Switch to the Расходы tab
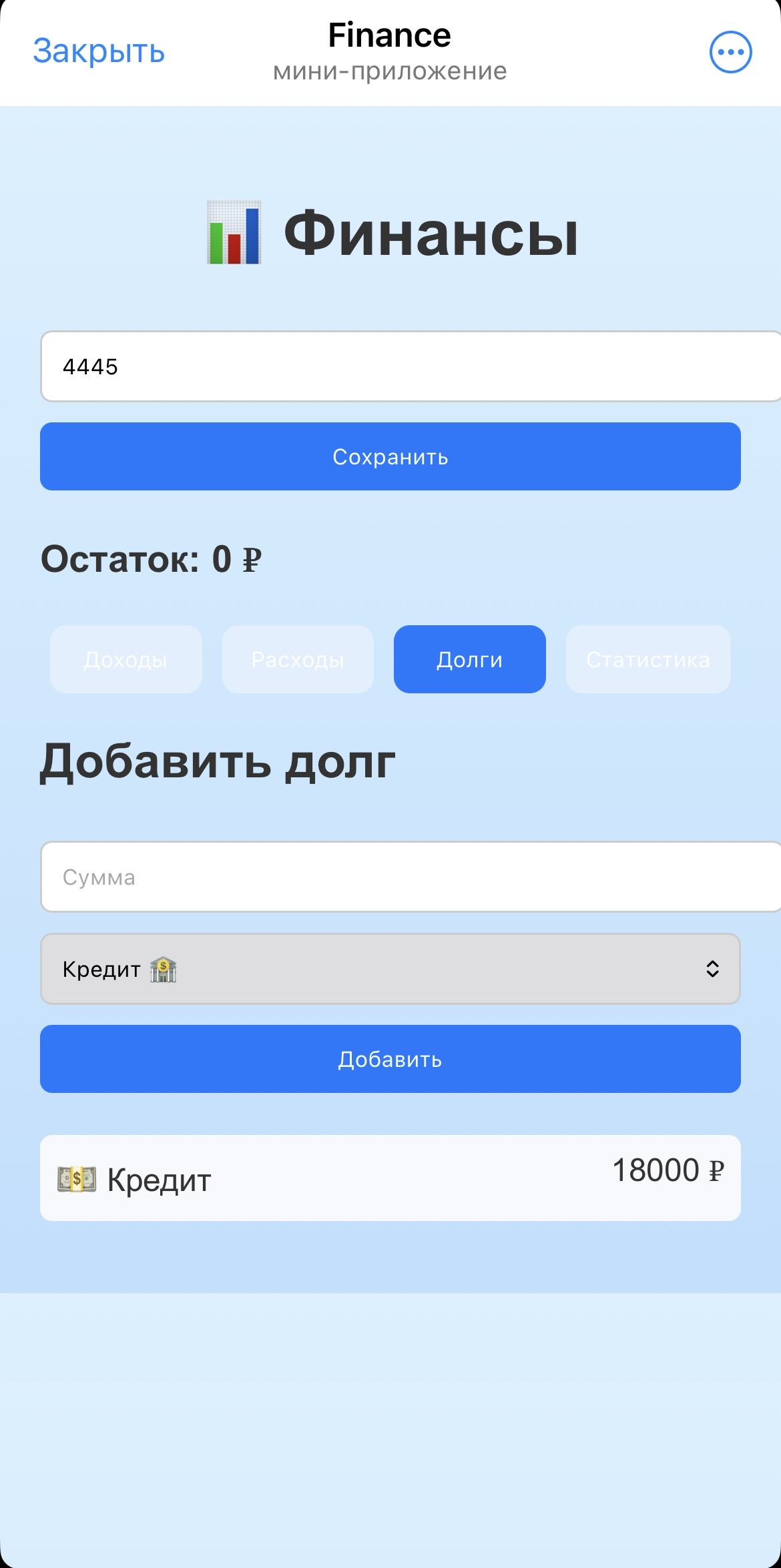 click(298, 659)
